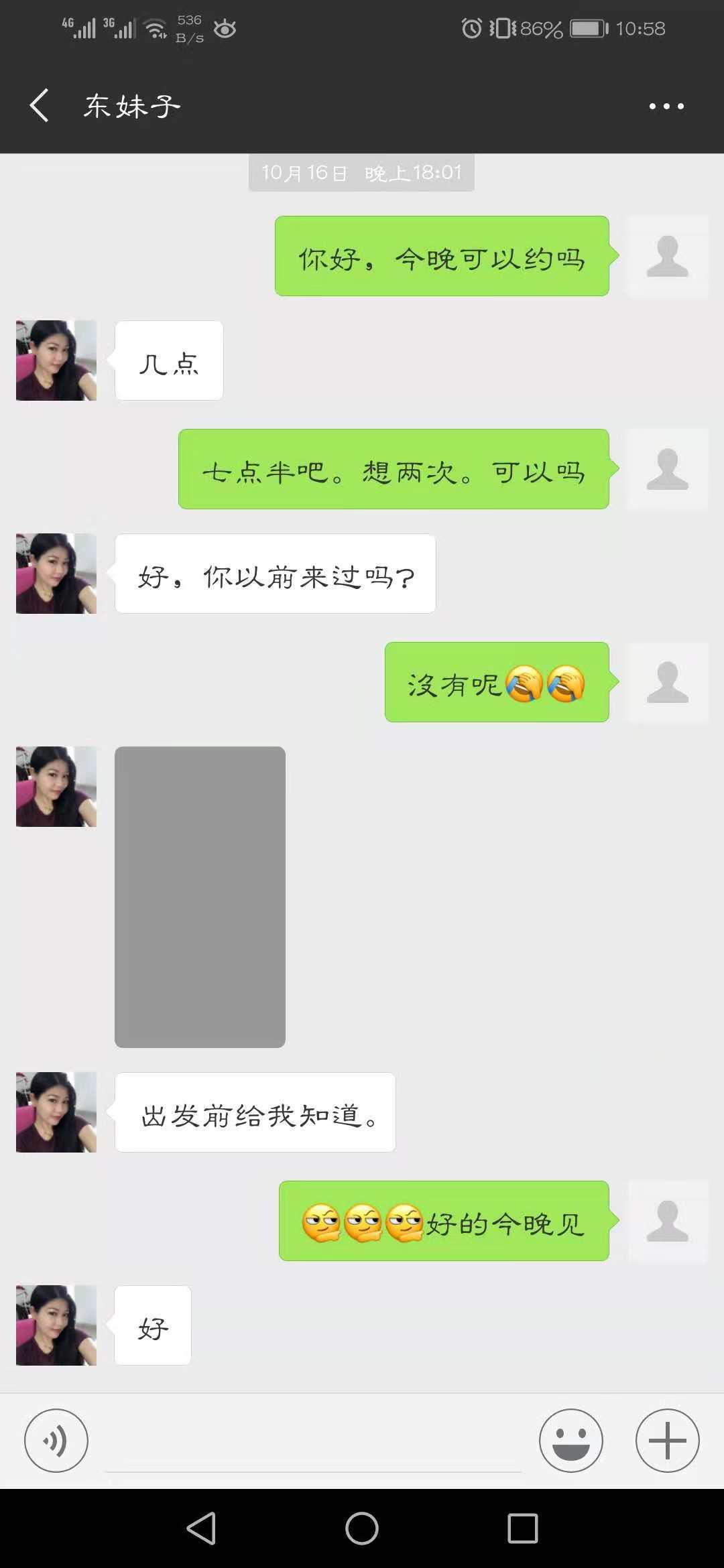The image size is (724, 1568).
Task: Tap the plus icon to open attachments
Action: tap(667, 1440)
